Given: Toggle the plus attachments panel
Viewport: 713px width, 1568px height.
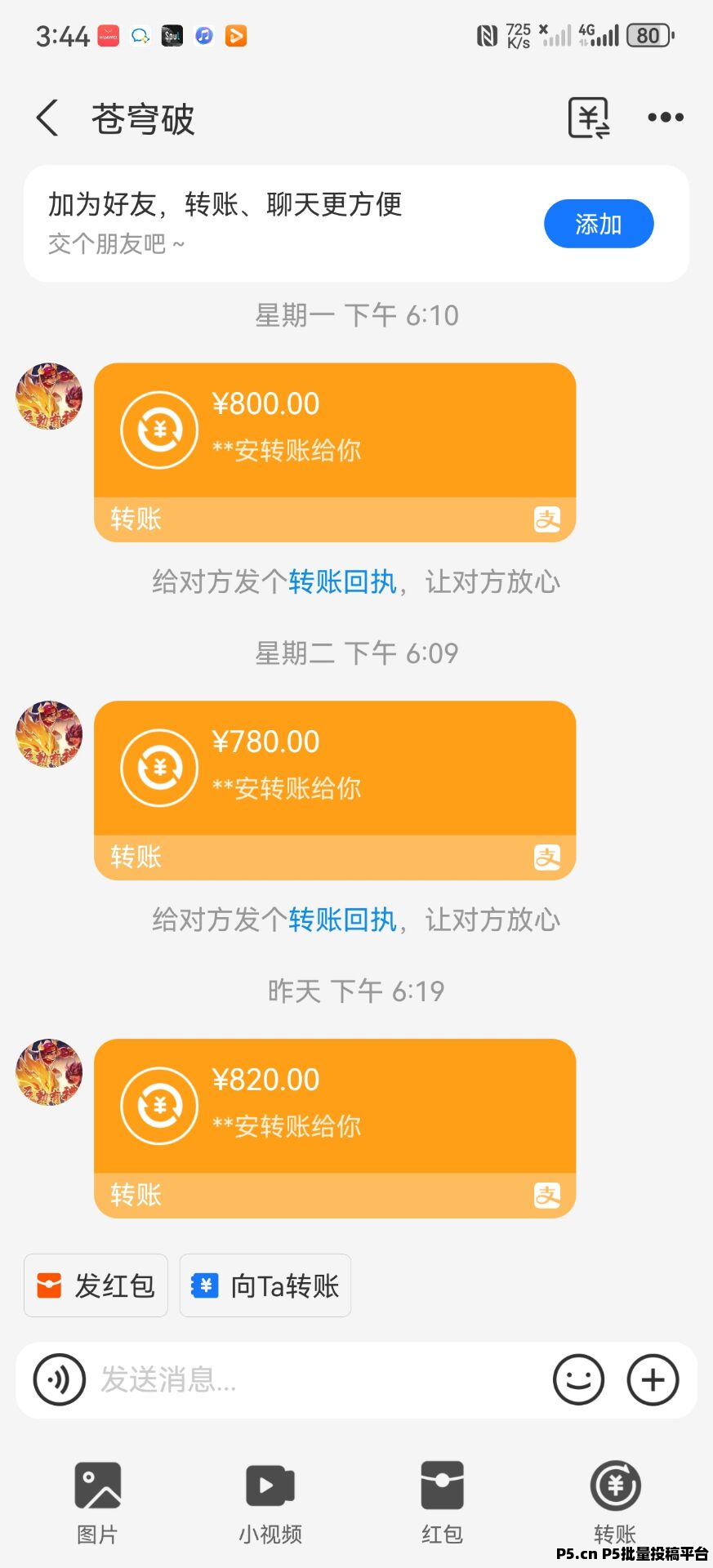Looking at the screenshot, I should [x=653, y=1379].
